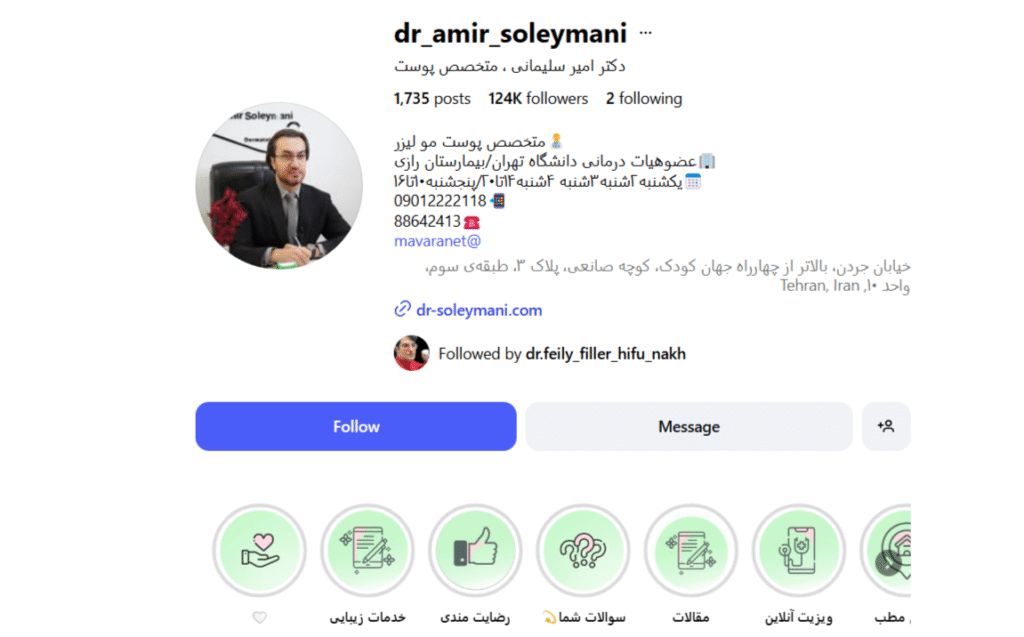
Task: View the 2 following list
Action: 644,98
